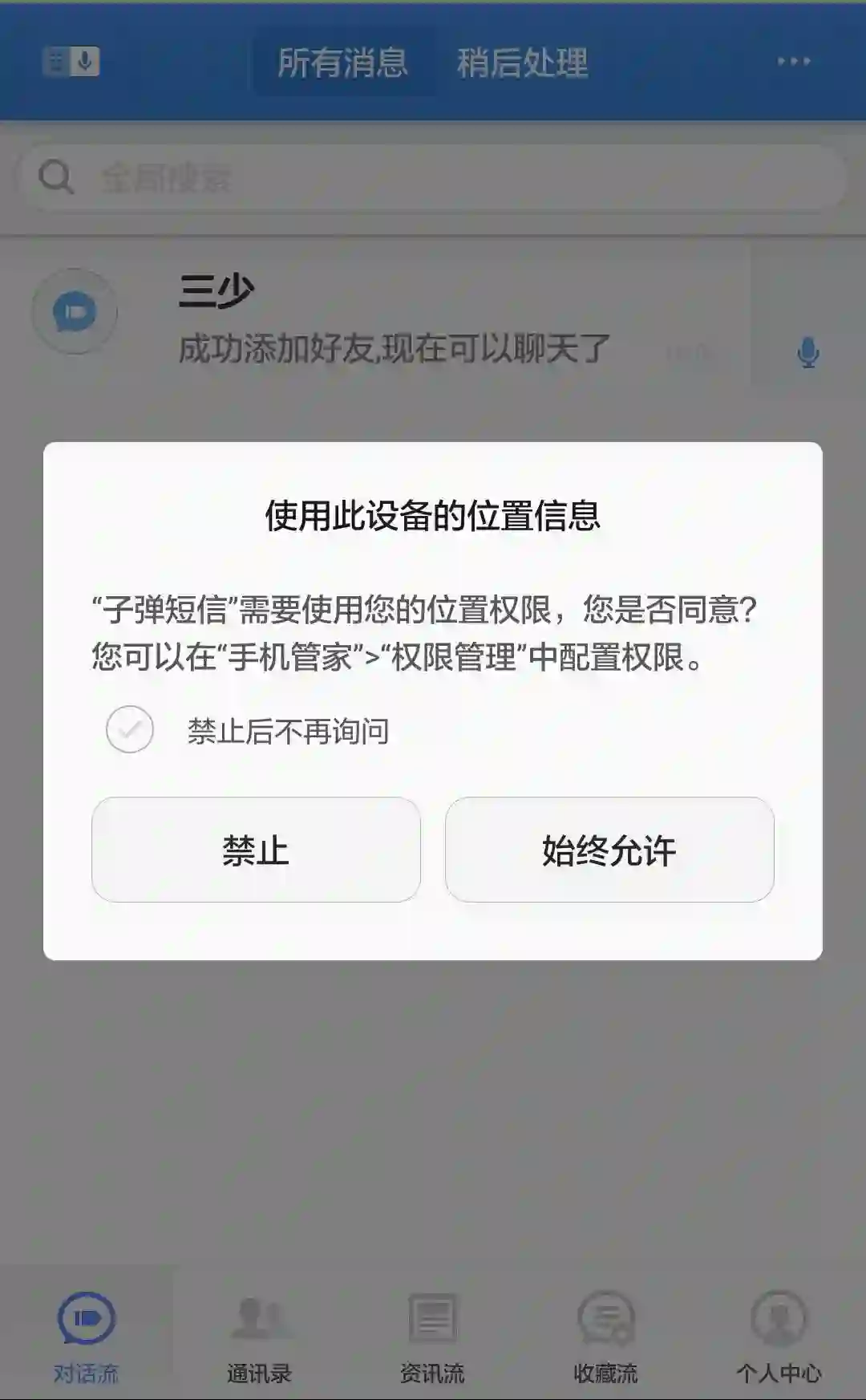Check the 禁止后不再询问 checkbox
Viewport: 866px width, 1400px height.
pos(130,729)
